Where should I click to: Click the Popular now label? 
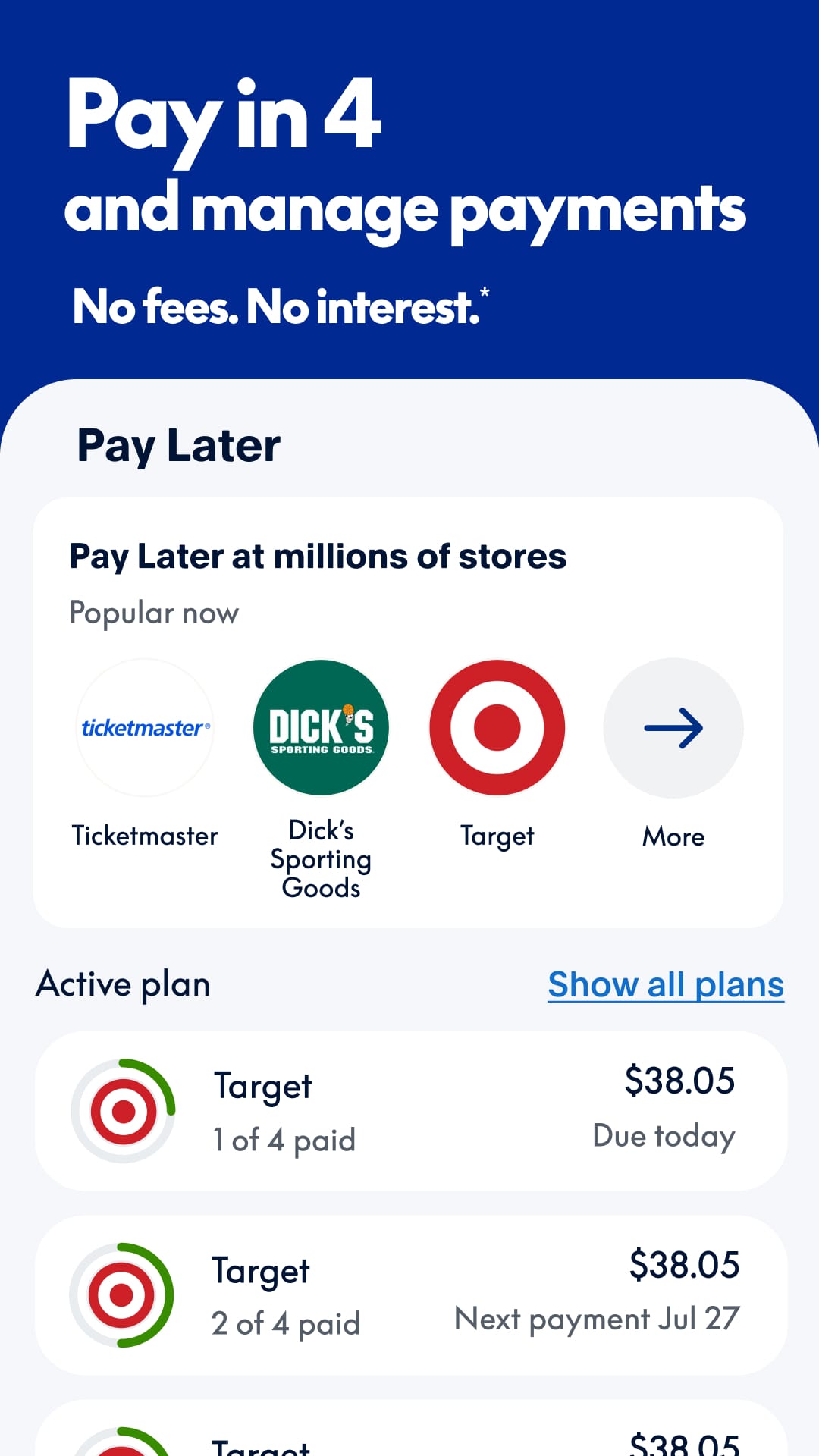(x=153, y=613)
